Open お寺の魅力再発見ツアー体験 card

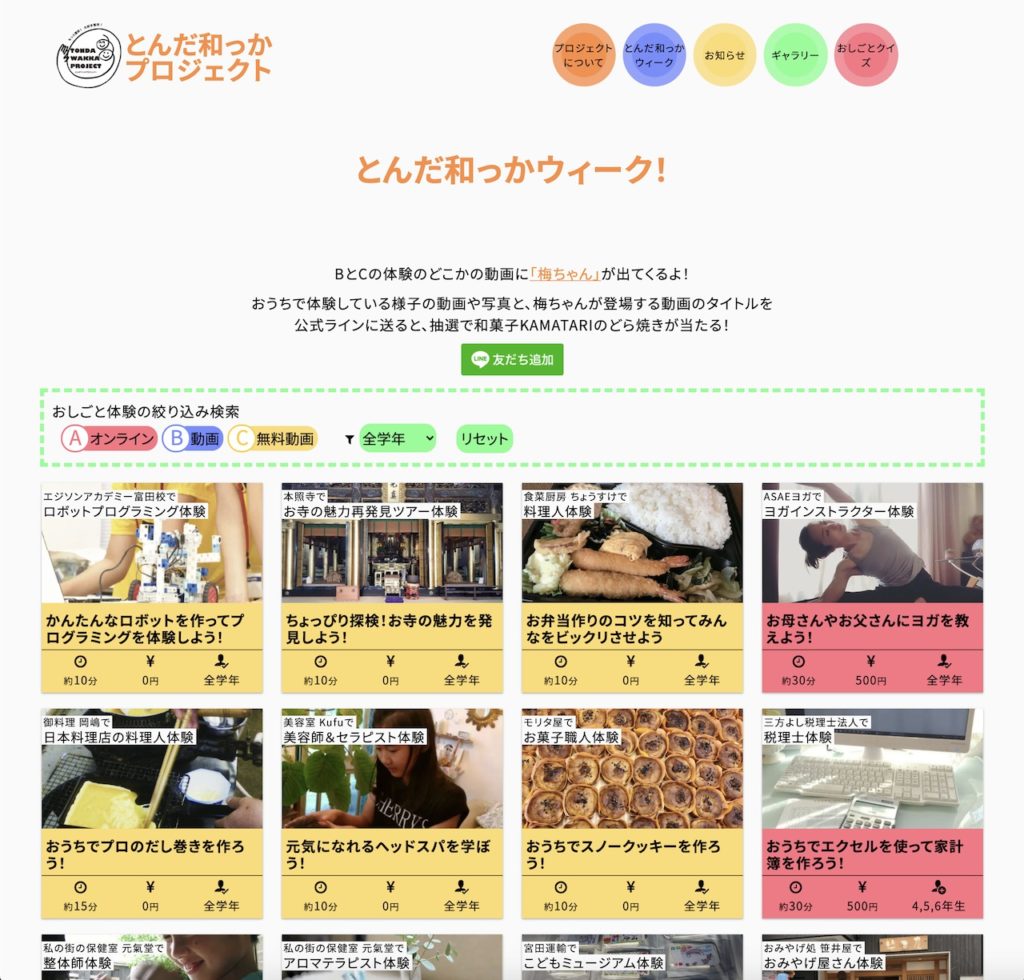(392, 587)
